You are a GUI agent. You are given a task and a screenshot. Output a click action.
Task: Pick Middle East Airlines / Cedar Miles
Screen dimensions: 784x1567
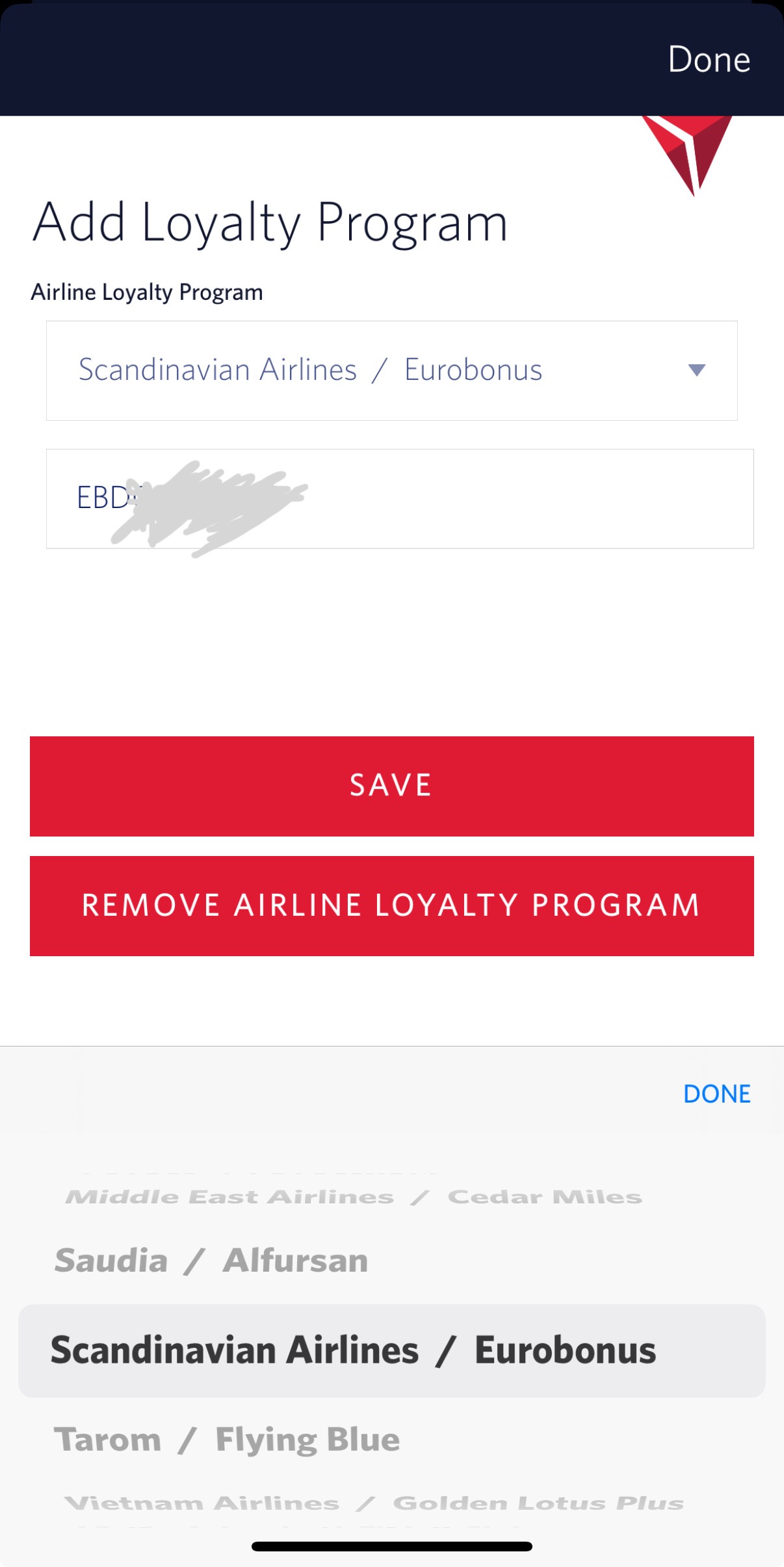(354, 1197)
